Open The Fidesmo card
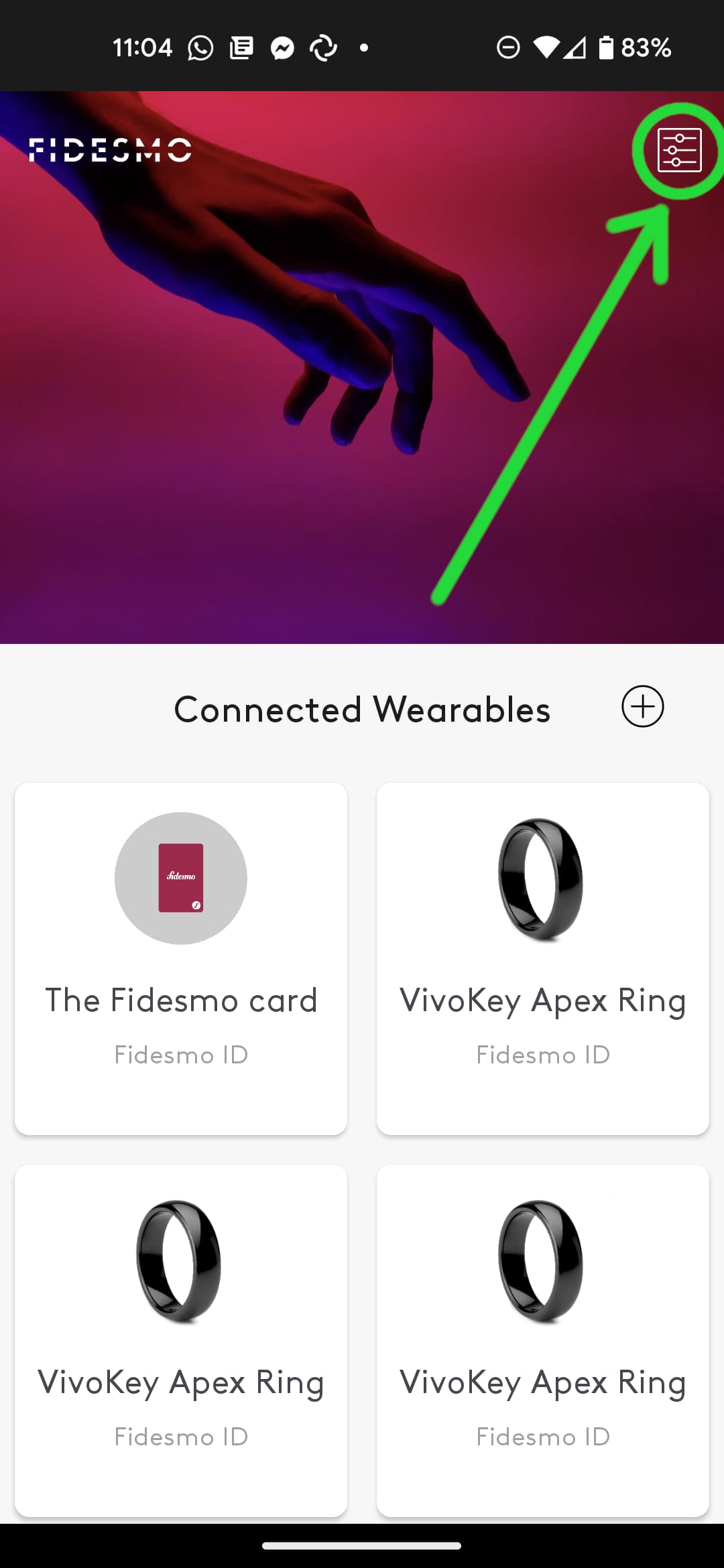This screenshot has width=724, height=1568. tap(181, 958)
